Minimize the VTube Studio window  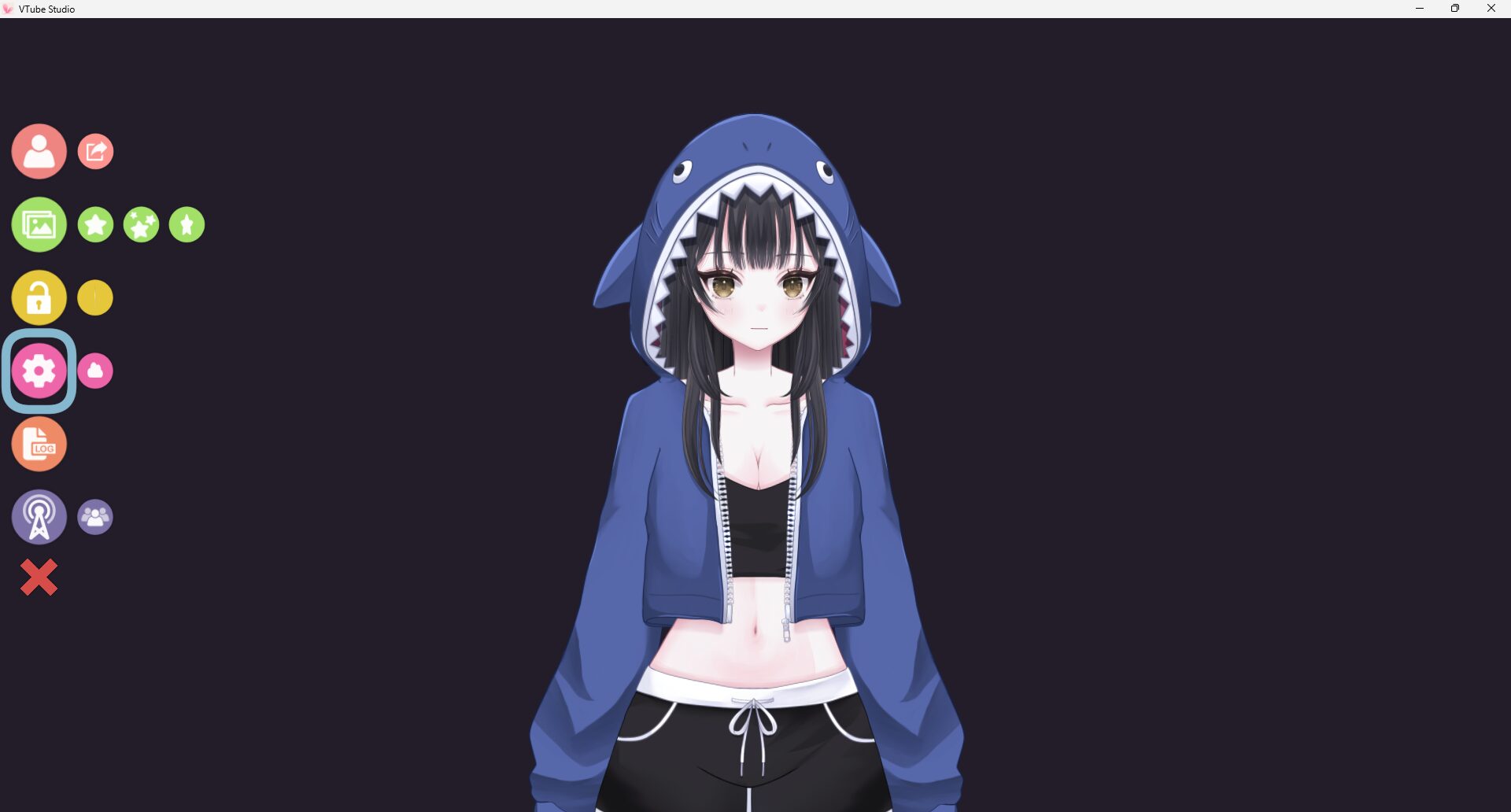[x=1420, y=9]
